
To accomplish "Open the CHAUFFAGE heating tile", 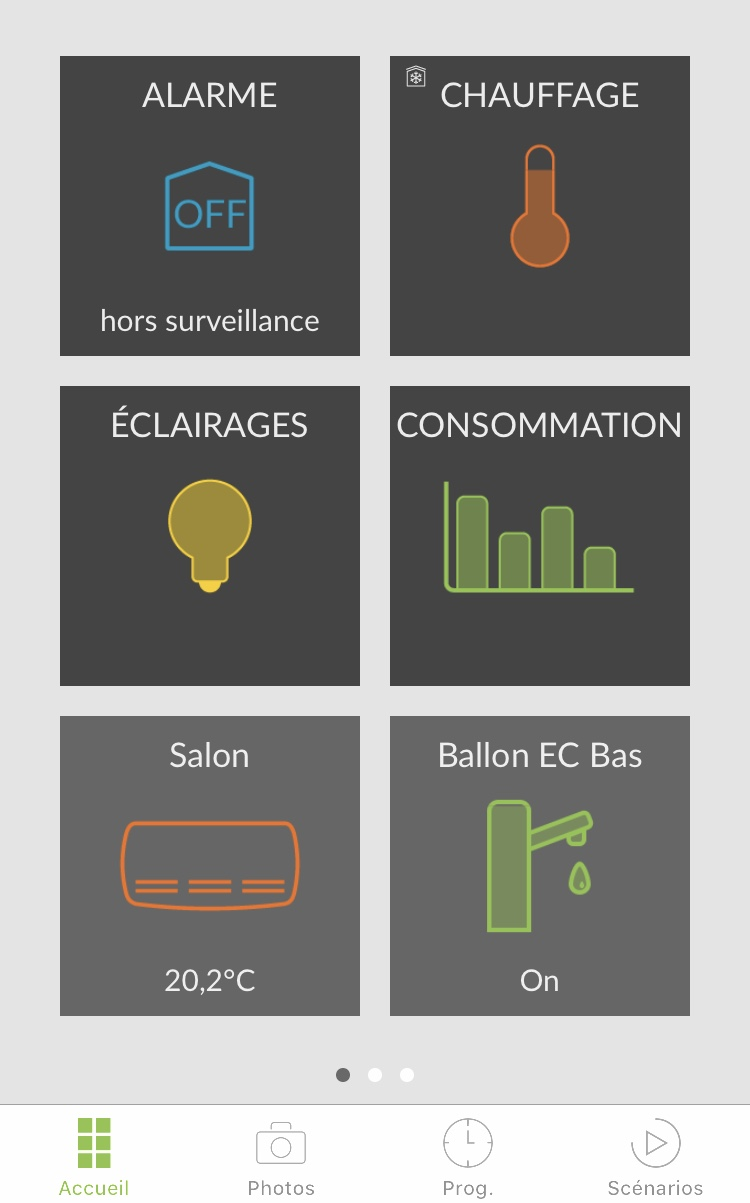I will tap(540, 206).
